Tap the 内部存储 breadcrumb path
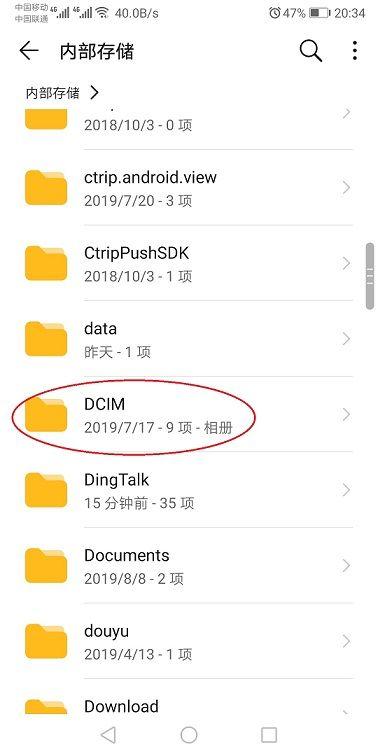378x756 pixels. click(x=53, y=93)
